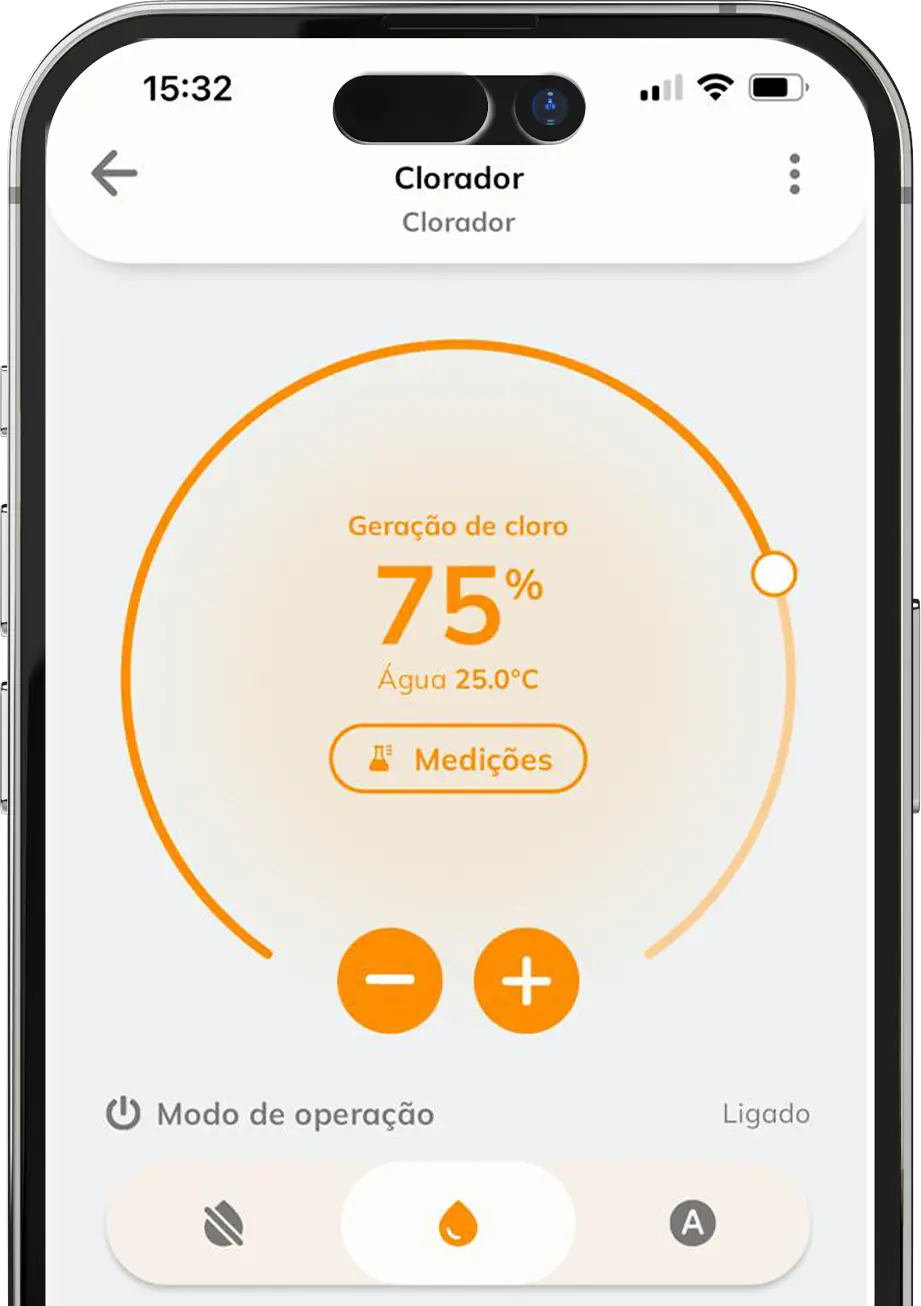This screenshot has height=1306, width=921.
Task: Tap the circular slider handle
Action: pyautogui.click(x=774, y=575)
